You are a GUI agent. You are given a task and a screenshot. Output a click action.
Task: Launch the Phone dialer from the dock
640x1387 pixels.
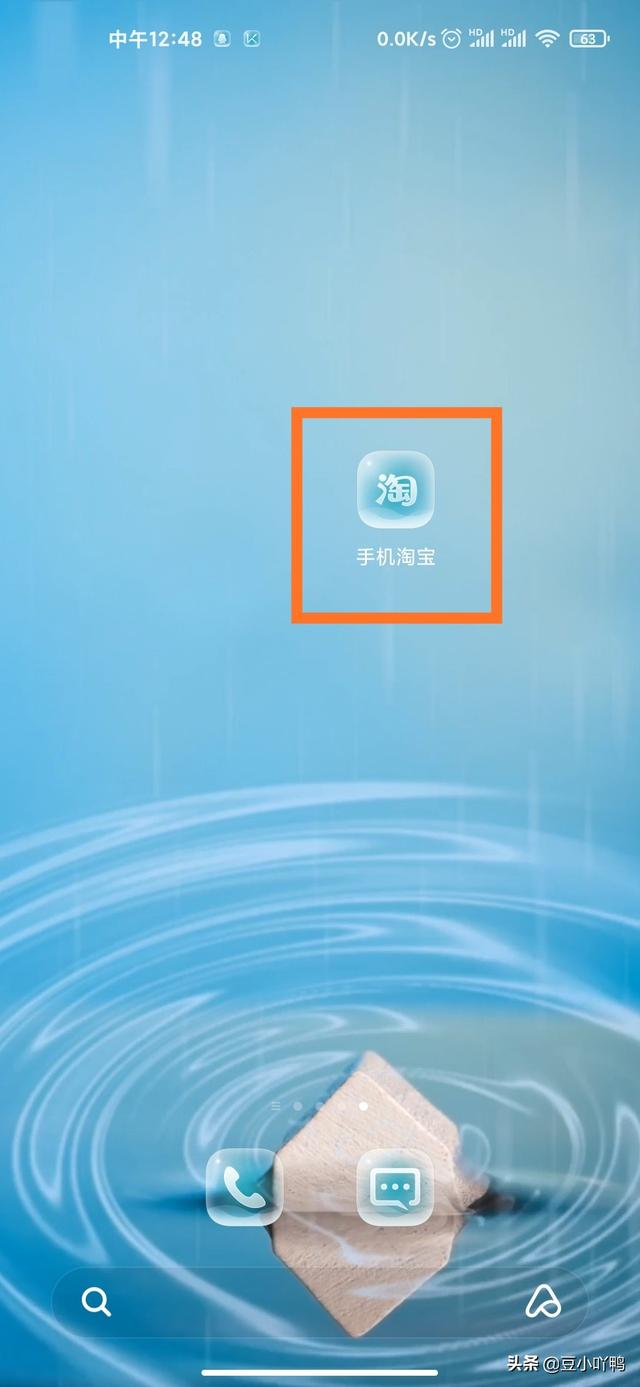click(244, 1187)
